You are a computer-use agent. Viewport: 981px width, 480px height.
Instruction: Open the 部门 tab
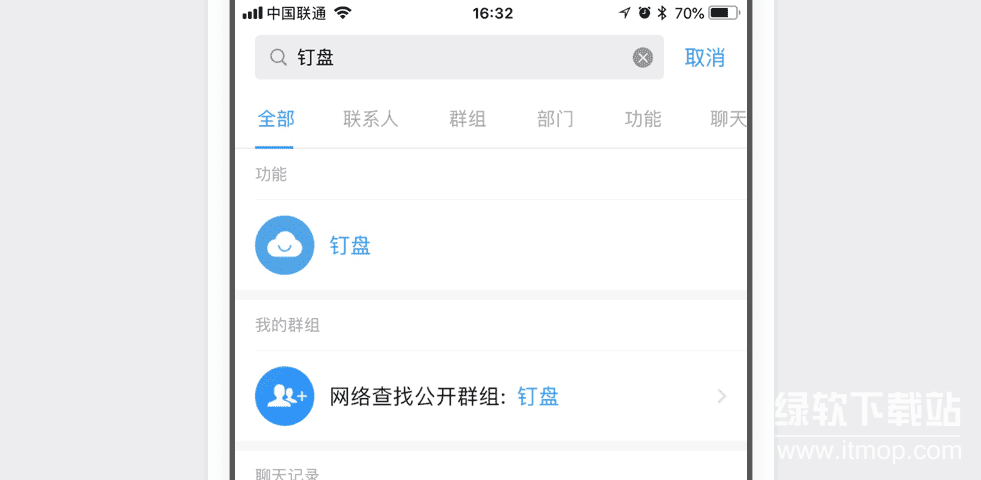point(555,120)
